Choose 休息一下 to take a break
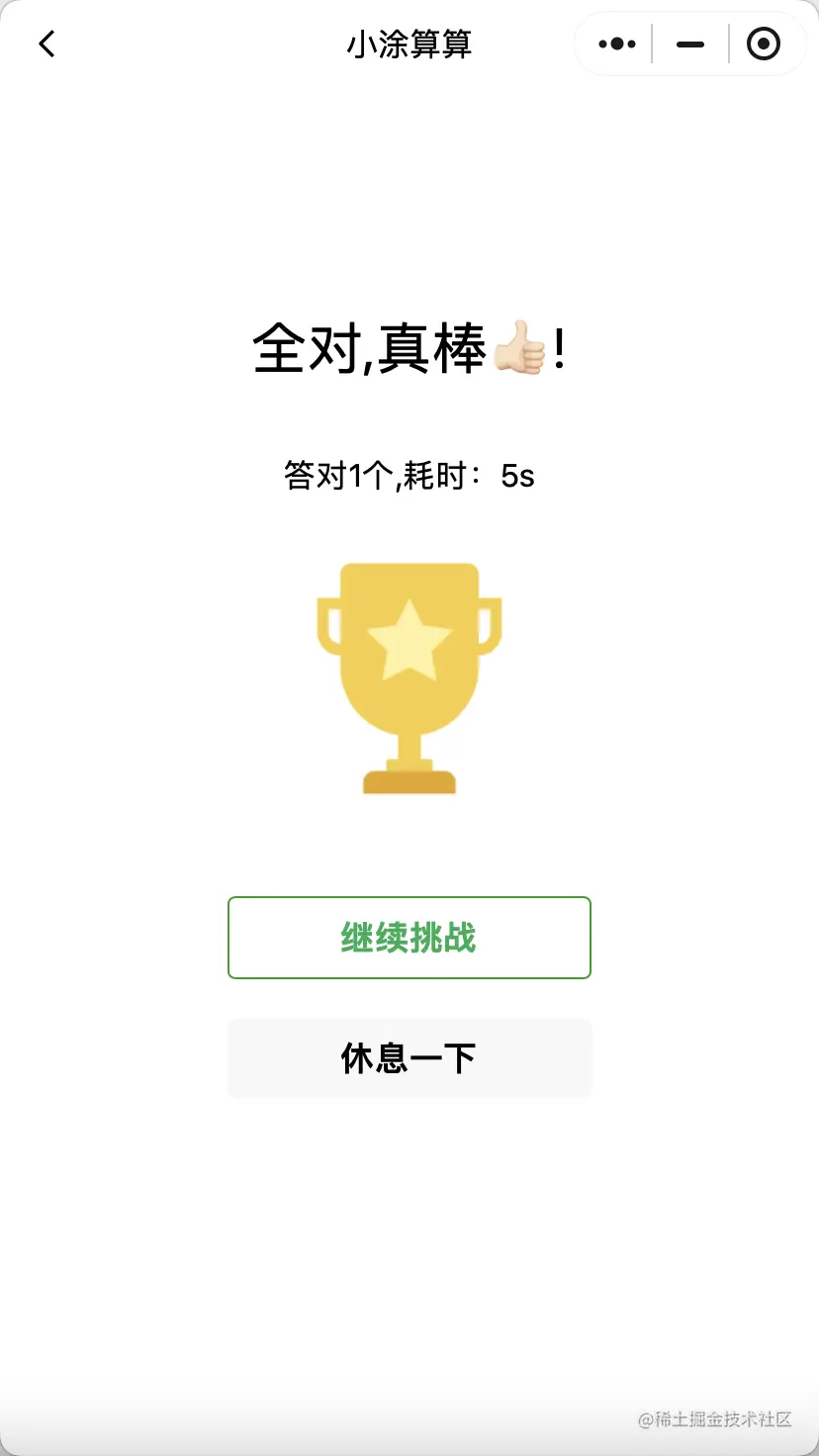The image size is (819, 1456). pyautogui.click(x=409, y=1058)
